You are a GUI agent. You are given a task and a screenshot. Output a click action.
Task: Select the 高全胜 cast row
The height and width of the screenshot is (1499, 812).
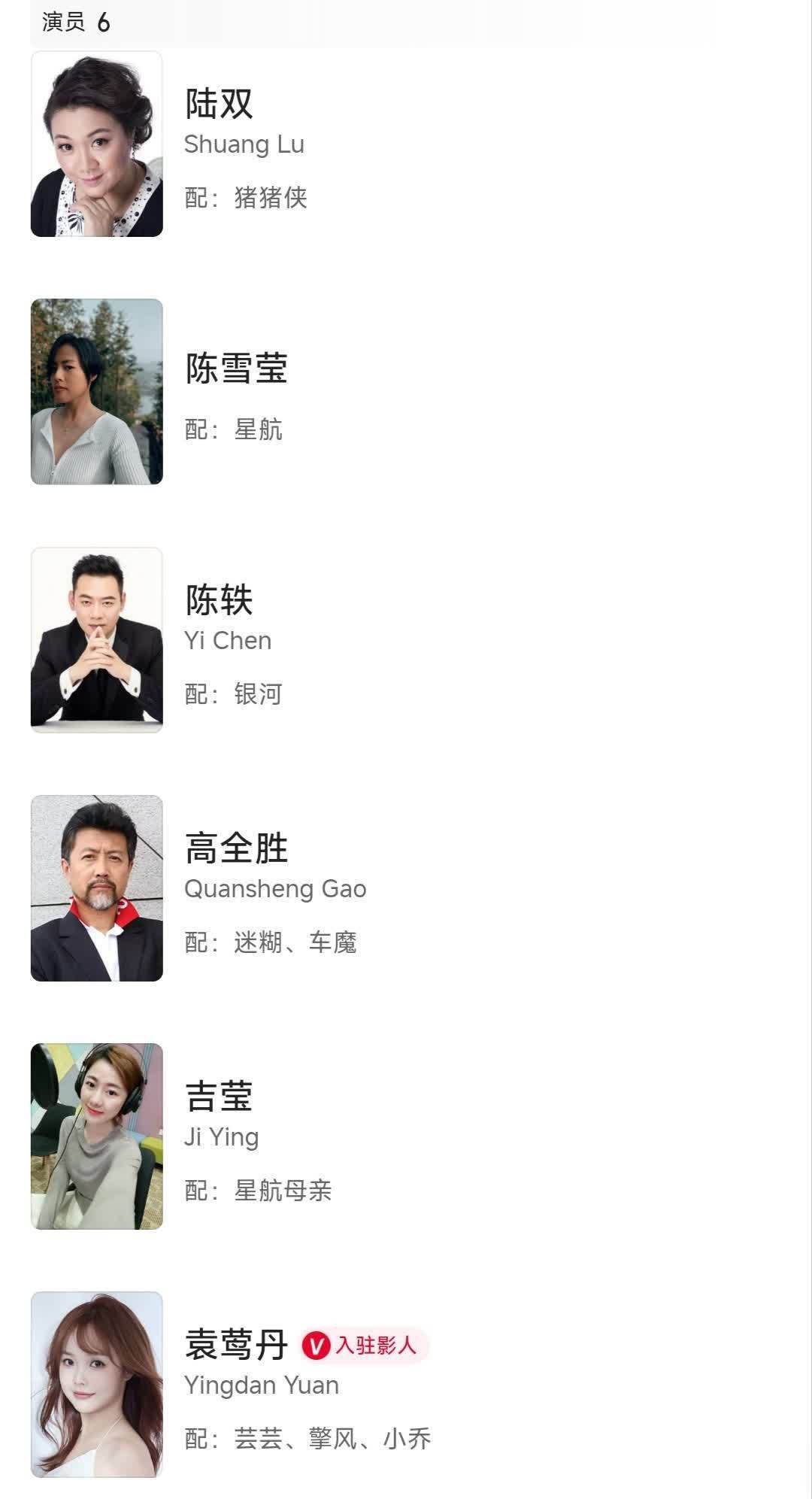tap(236, 849)
